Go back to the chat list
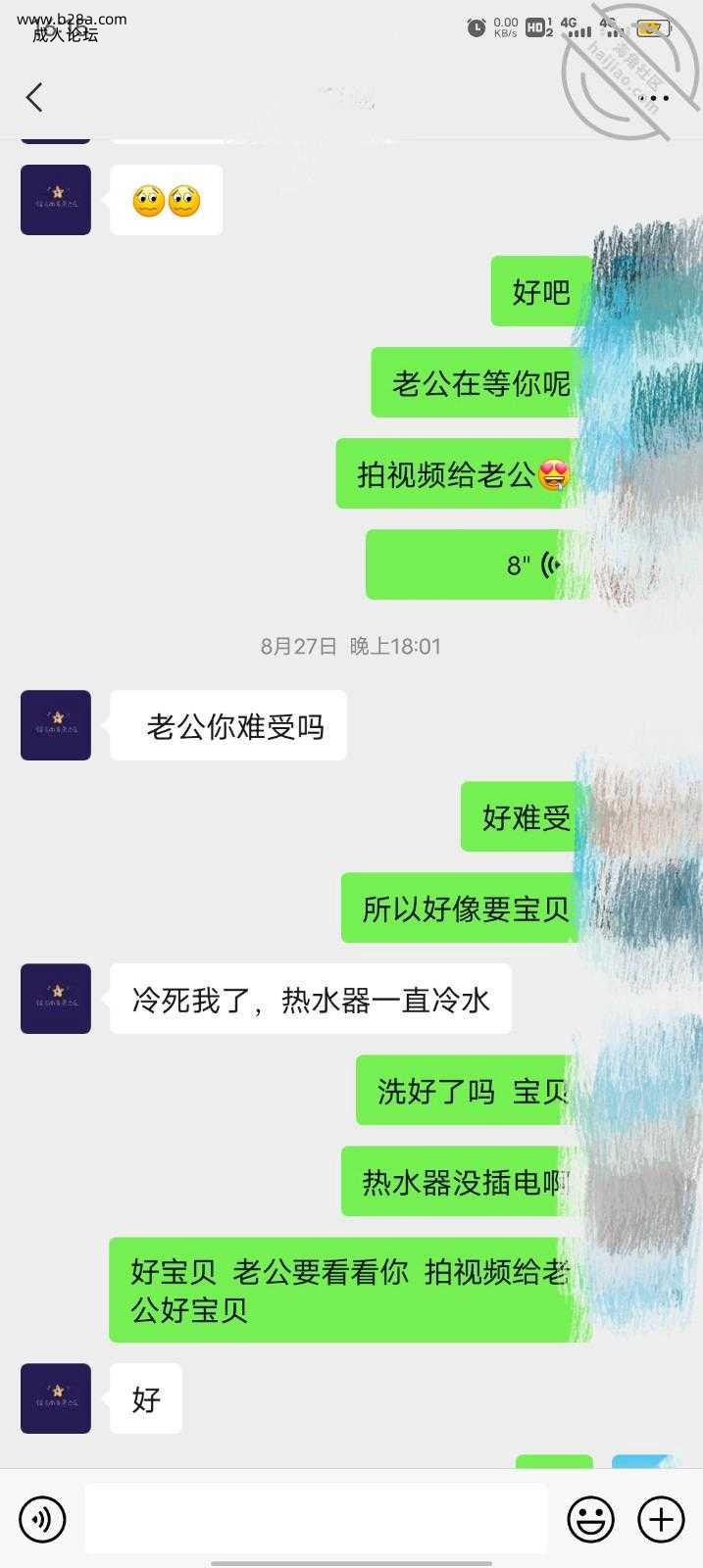This screenshot has width=703, height=1568. point(34,98)
